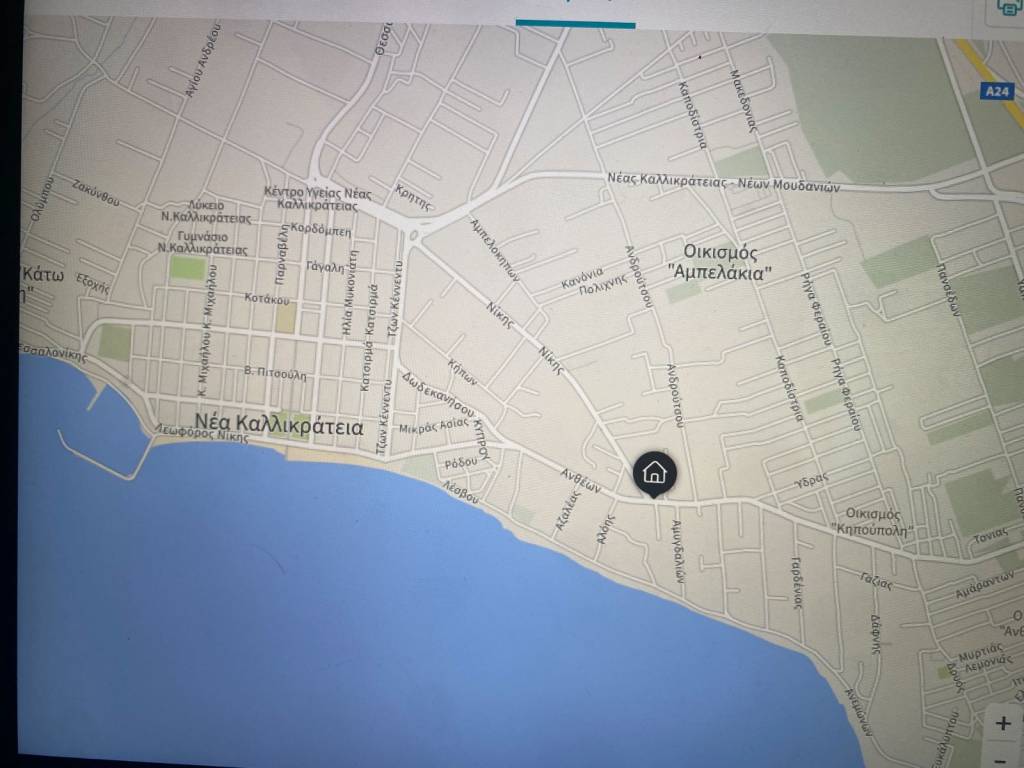Zoom out of the map

(1002, 759)
